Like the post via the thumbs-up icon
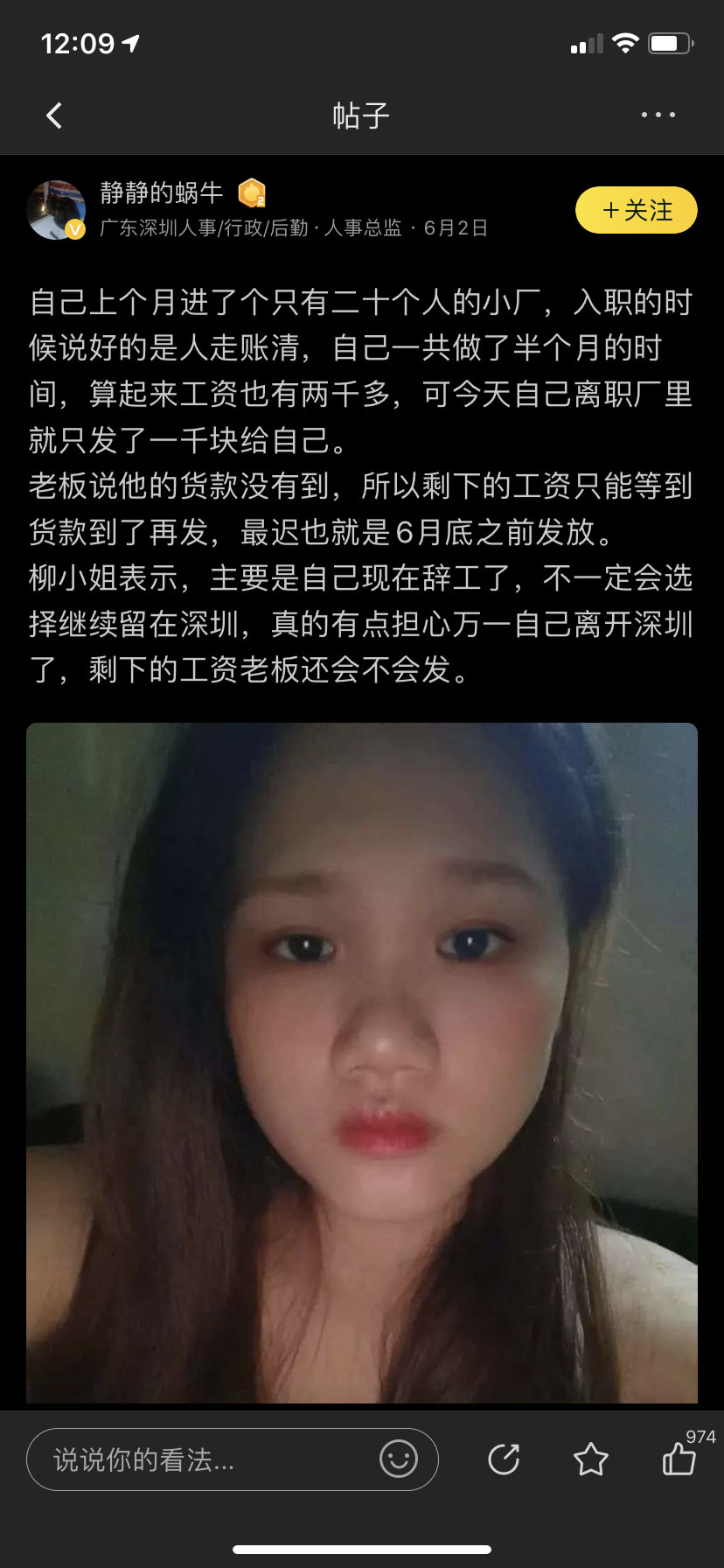Viewport: 724px width, 1568px height. pos(679,1464)
